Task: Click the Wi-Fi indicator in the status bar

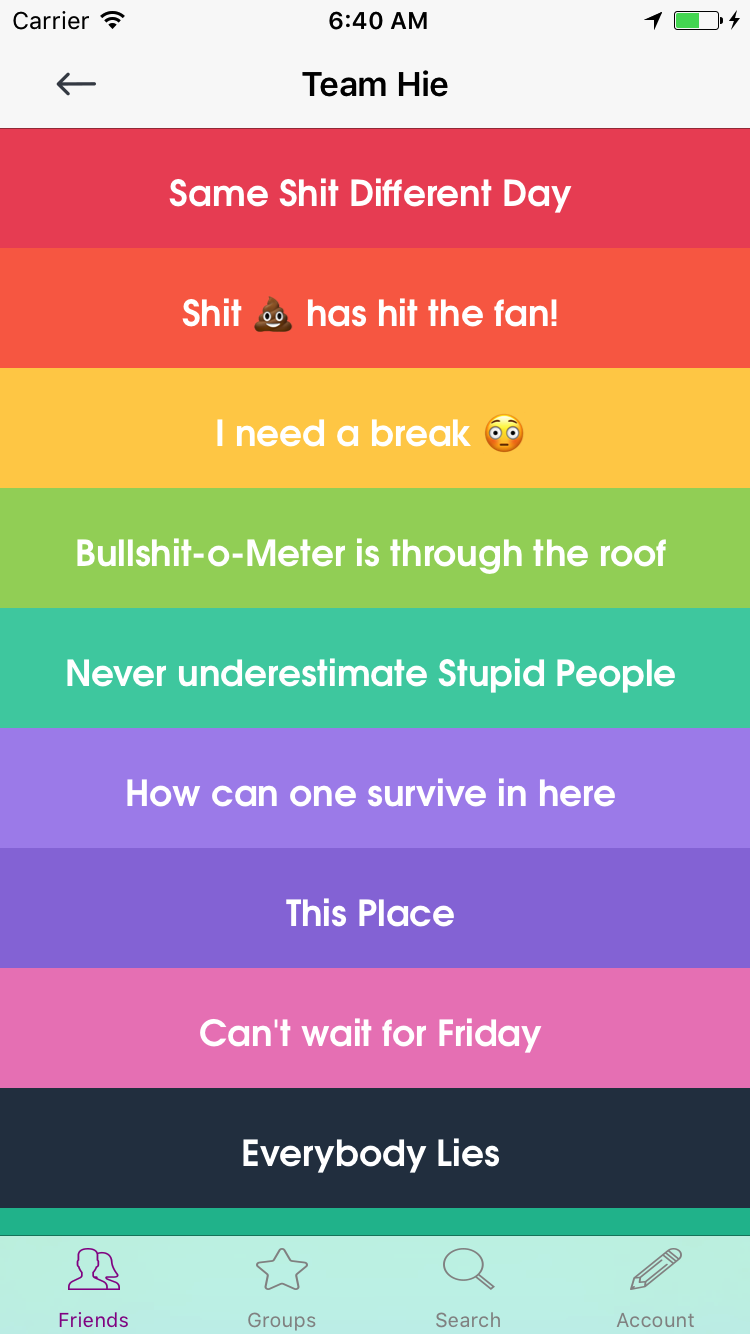Action: pos(115,18)
